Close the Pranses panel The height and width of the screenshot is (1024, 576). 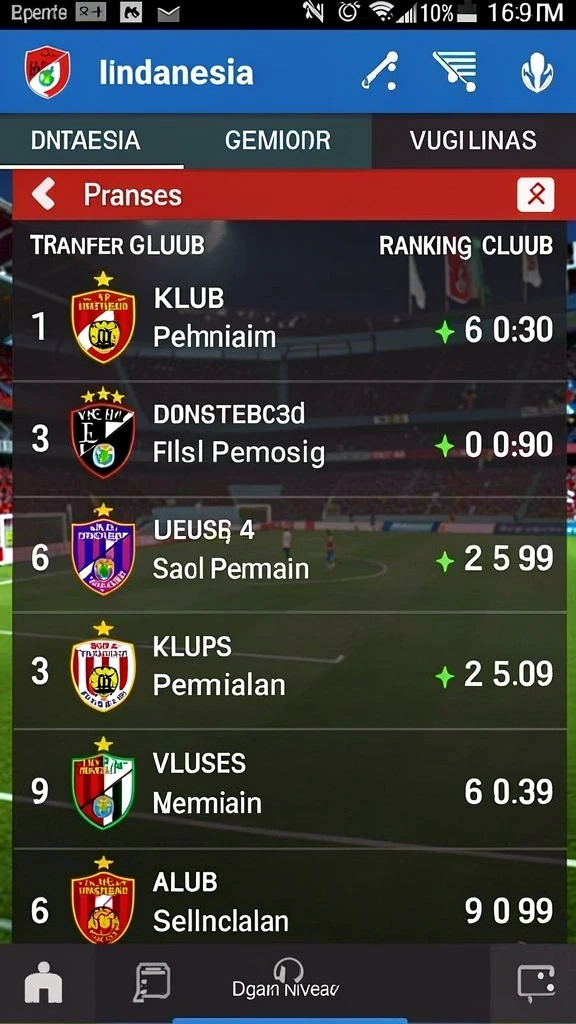[x=536, y=195]
